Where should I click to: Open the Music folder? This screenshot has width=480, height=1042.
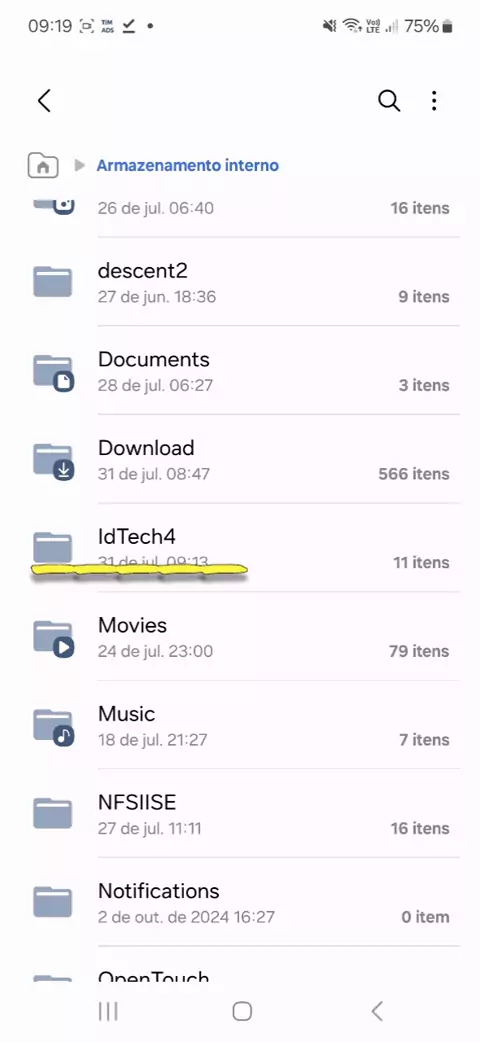pos(240,725)
